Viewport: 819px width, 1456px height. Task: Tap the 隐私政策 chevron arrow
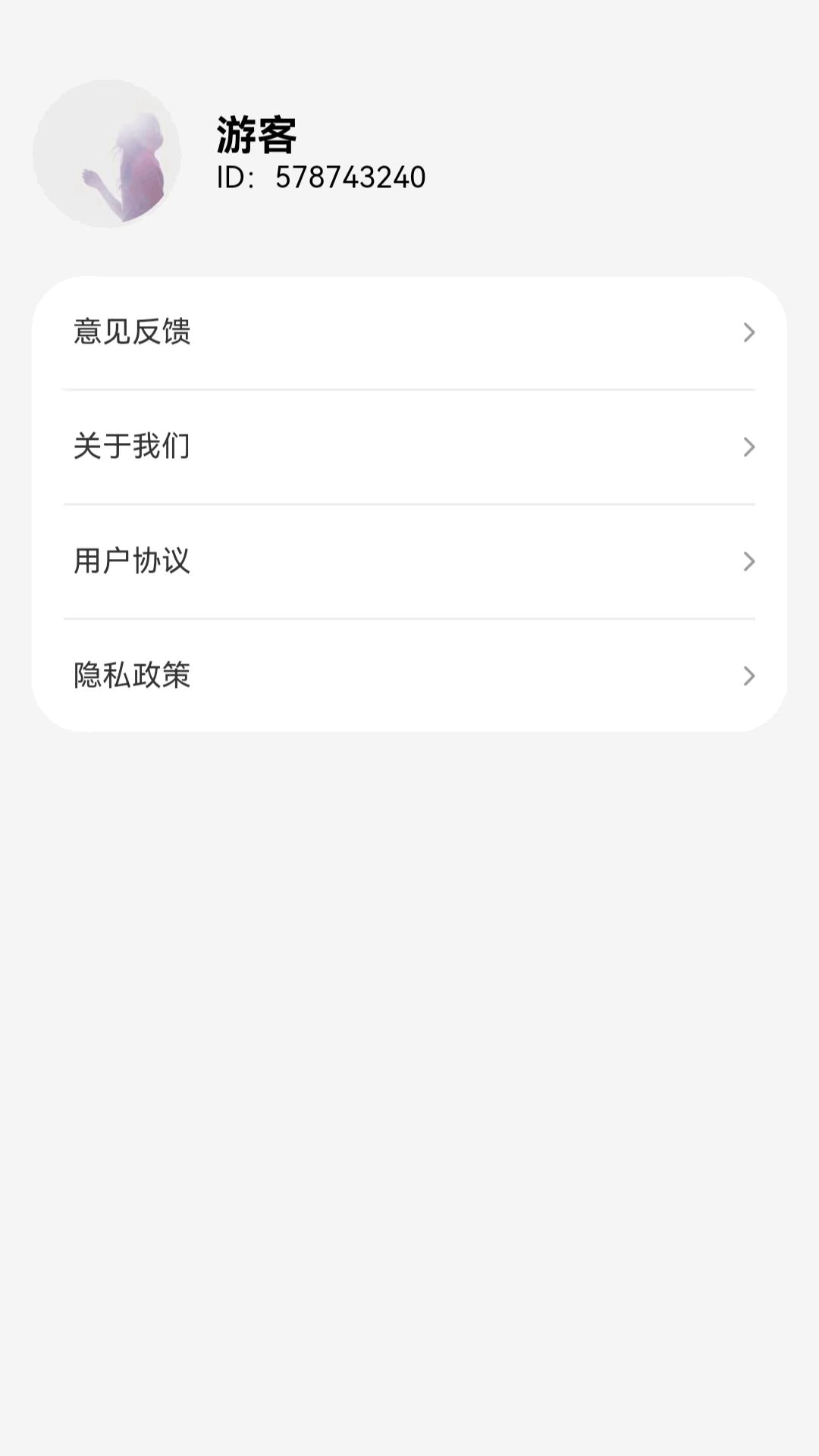coord(750,677)
